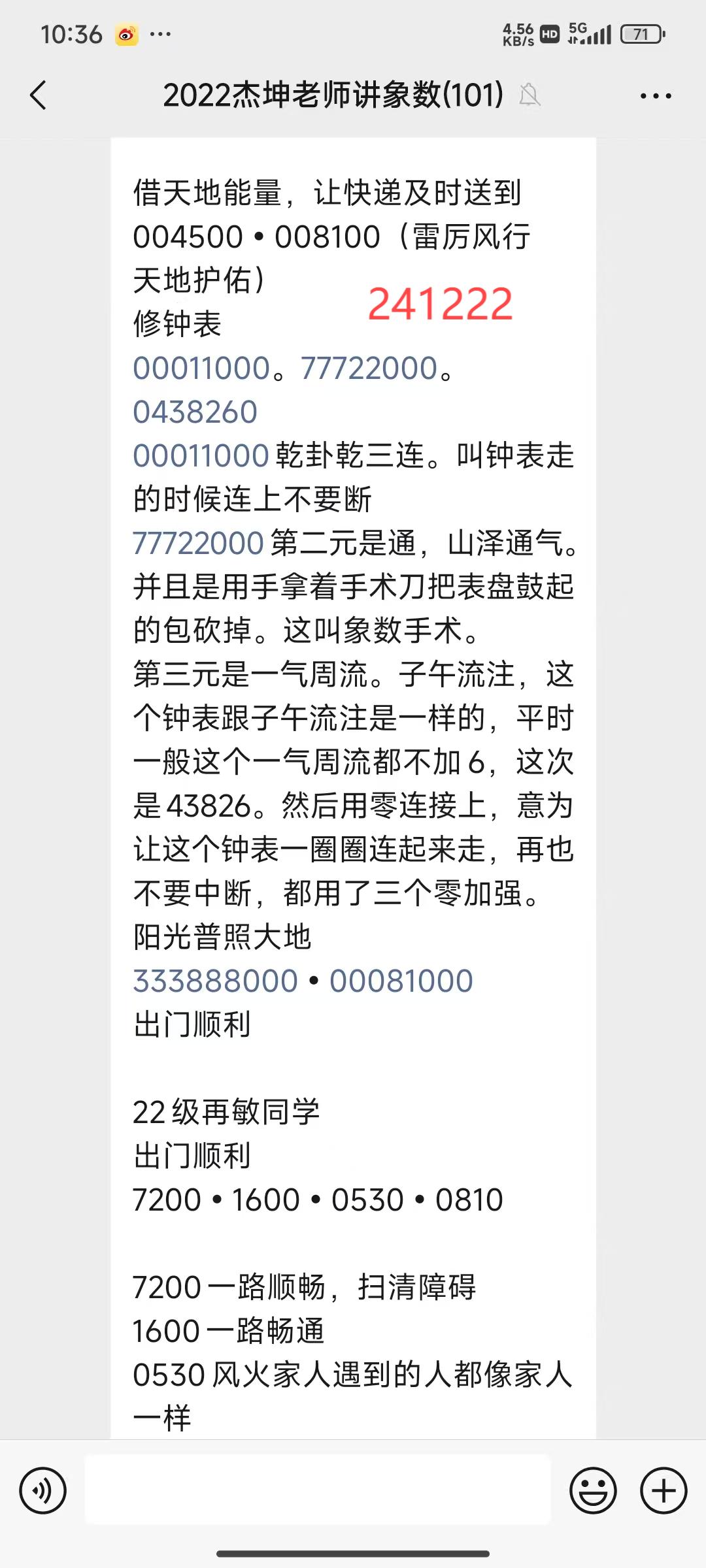Tap the 00011000 link before 乾卦乾三连

coord(201,456)
